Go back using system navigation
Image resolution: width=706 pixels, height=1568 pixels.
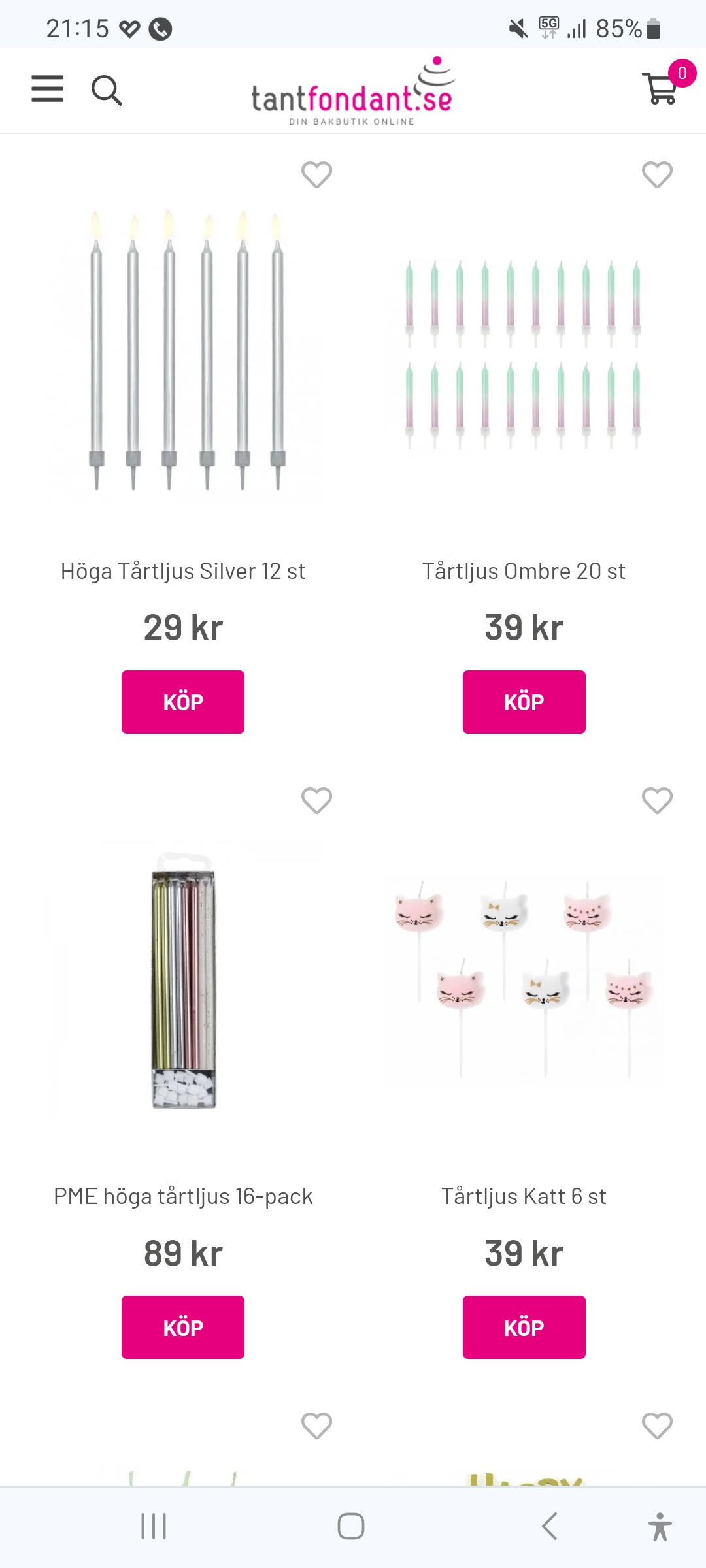tap(550, 1527)
